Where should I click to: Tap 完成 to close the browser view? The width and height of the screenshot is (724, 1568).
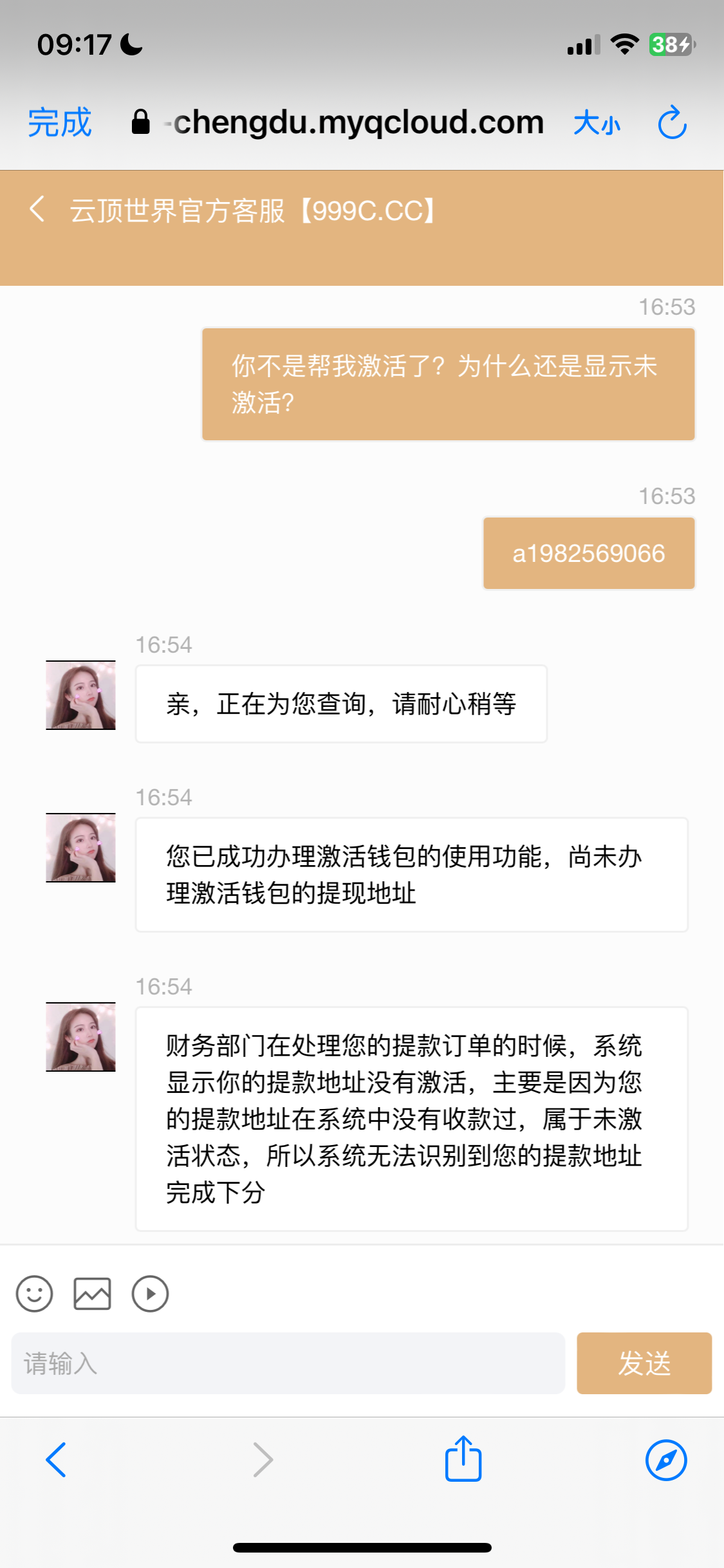60,122
